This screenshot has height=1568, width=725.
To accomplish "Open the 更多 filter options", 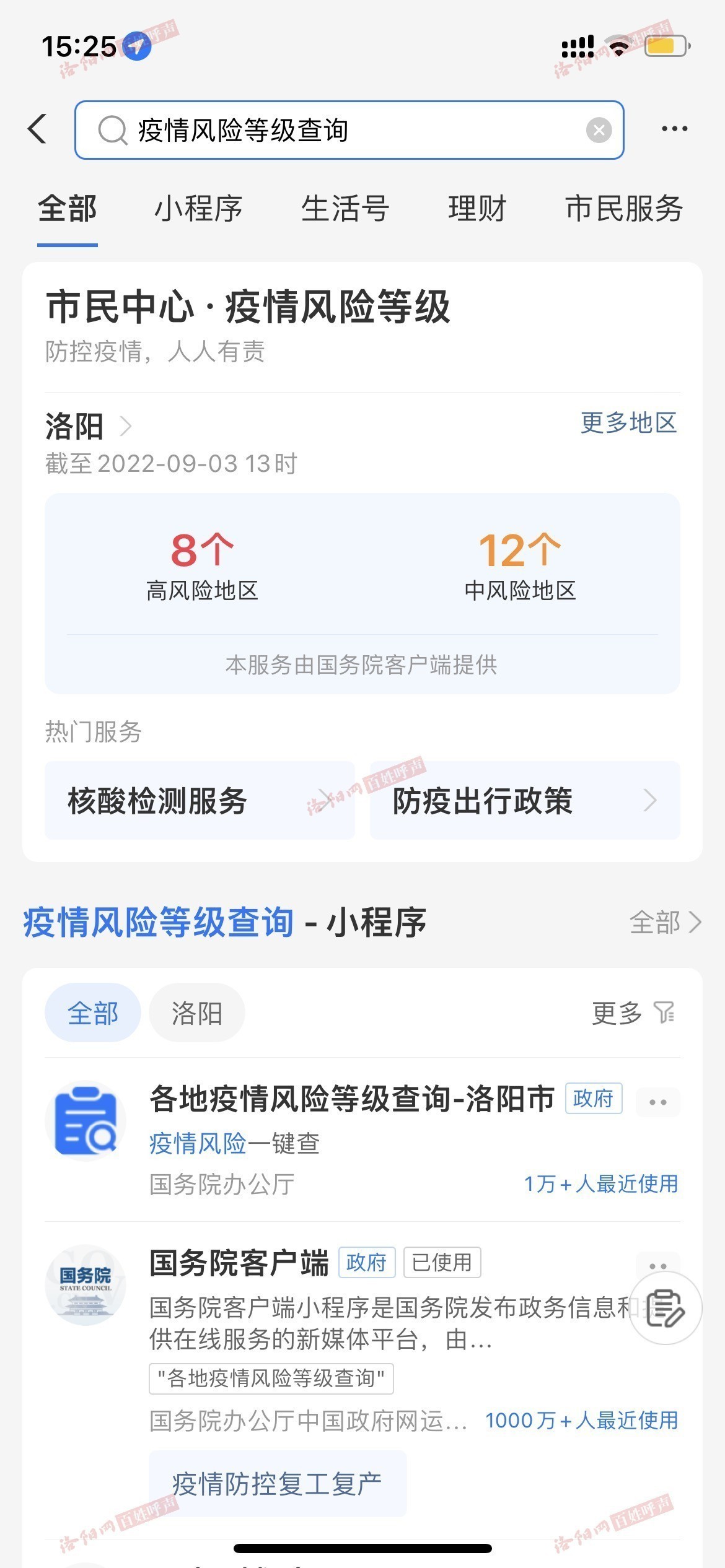I will [633, 1013].
